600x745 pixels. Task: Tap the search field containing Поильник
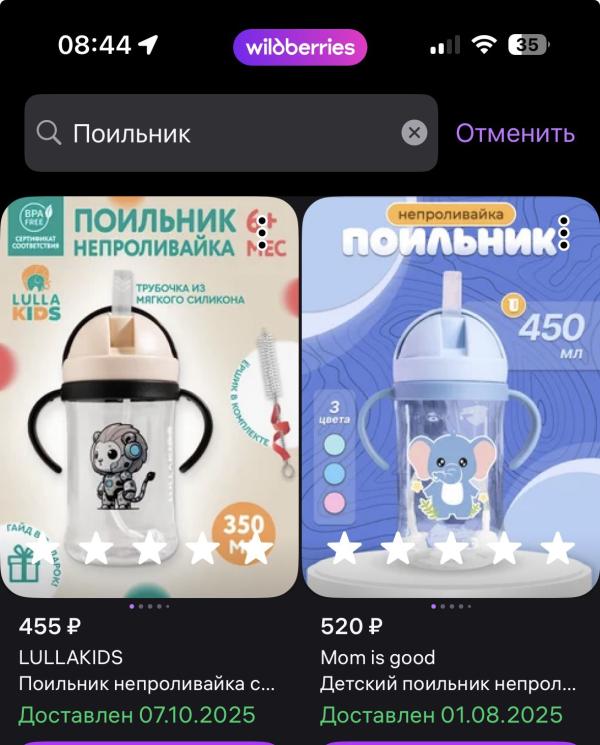(230, 133)
